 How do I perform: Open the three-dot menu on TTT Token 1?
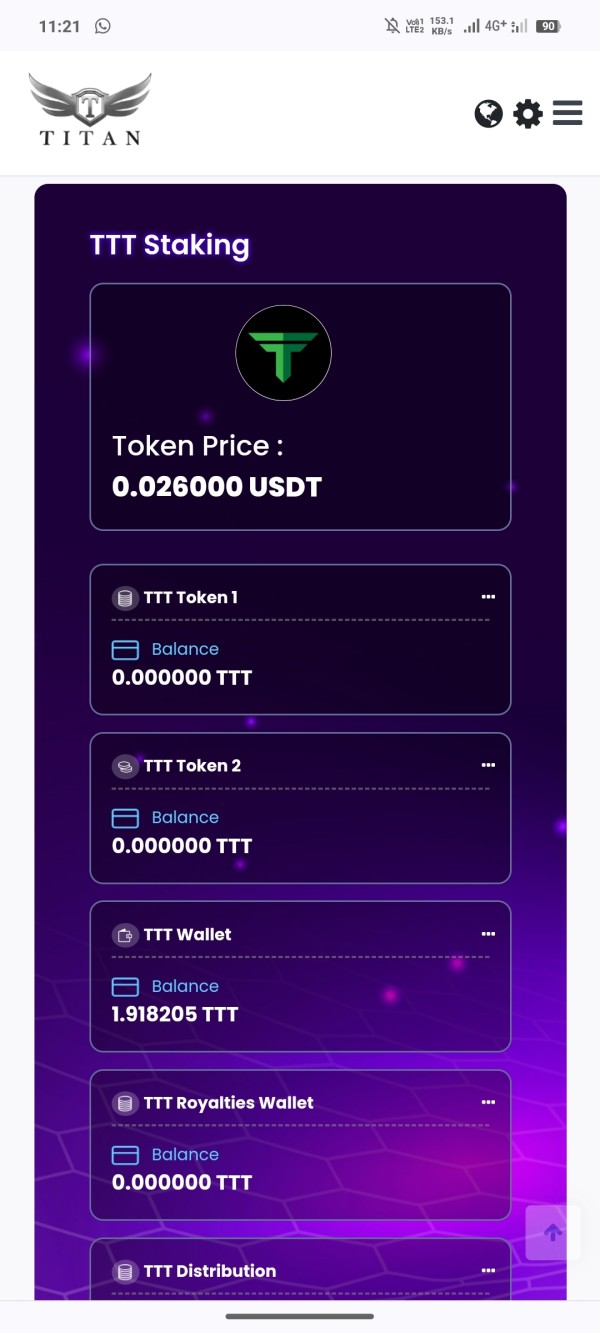(x=488, y=596)
